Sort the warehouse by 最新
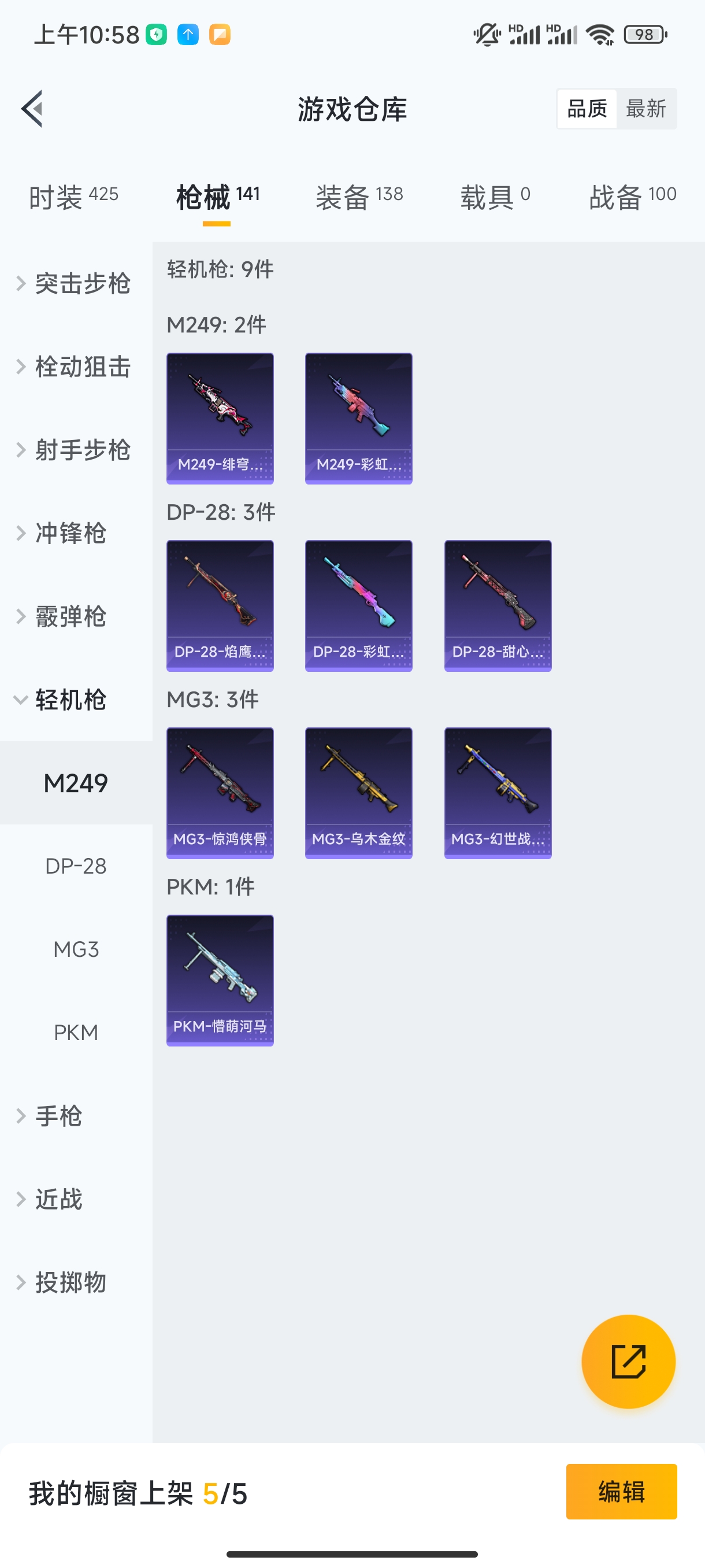Image resolution: width=705 pixels, height=1568 pixels. point(645,109)
